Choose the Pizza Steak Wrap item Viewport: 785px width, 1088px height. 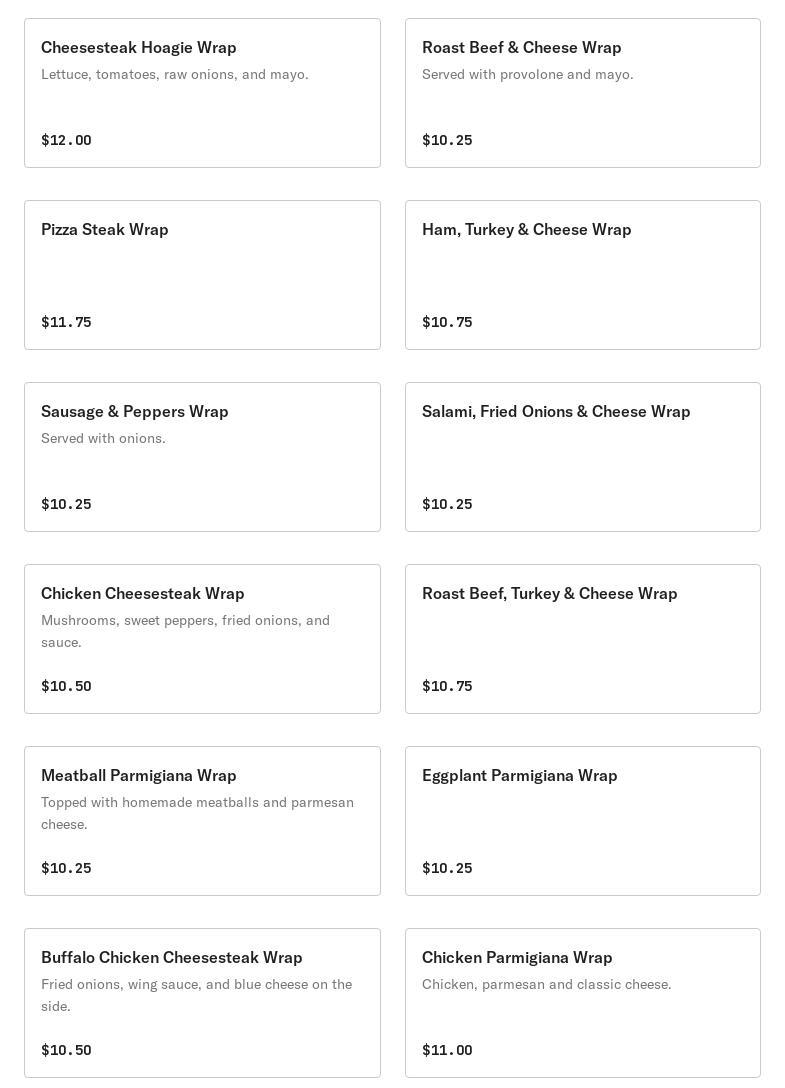pos(202,275)
